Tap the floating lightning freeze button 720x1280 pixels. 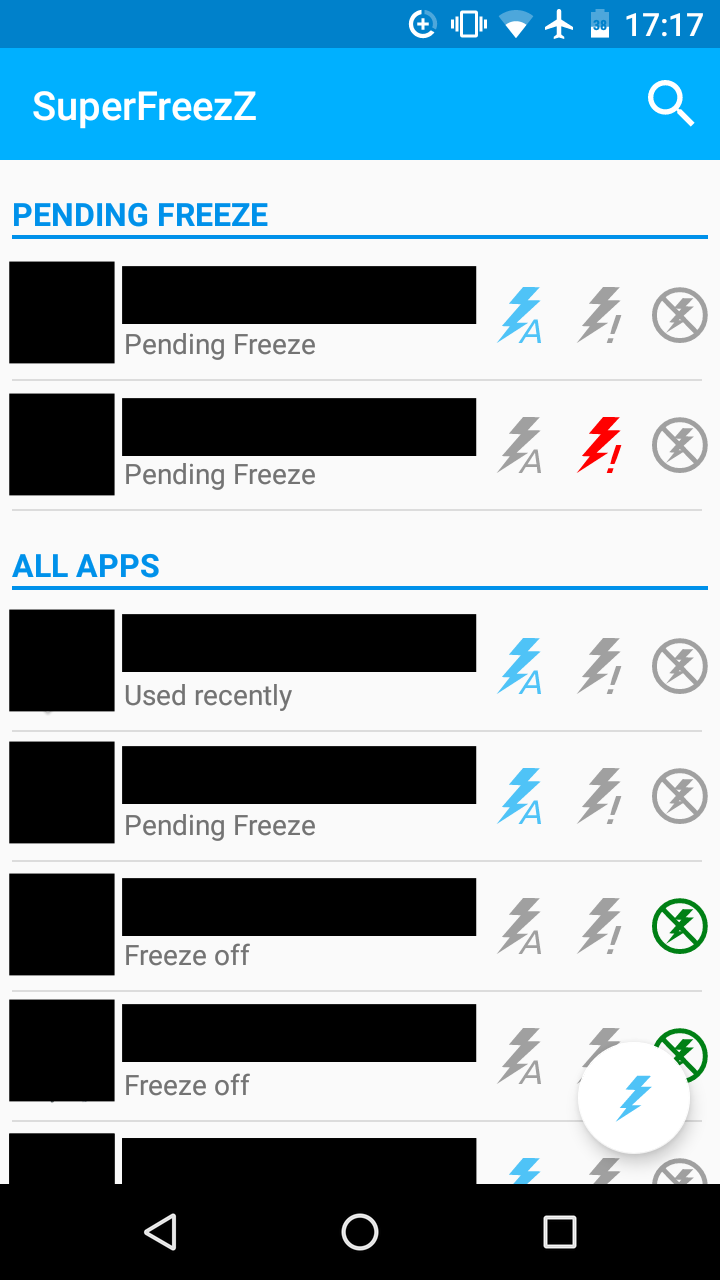click(634, 1097)
